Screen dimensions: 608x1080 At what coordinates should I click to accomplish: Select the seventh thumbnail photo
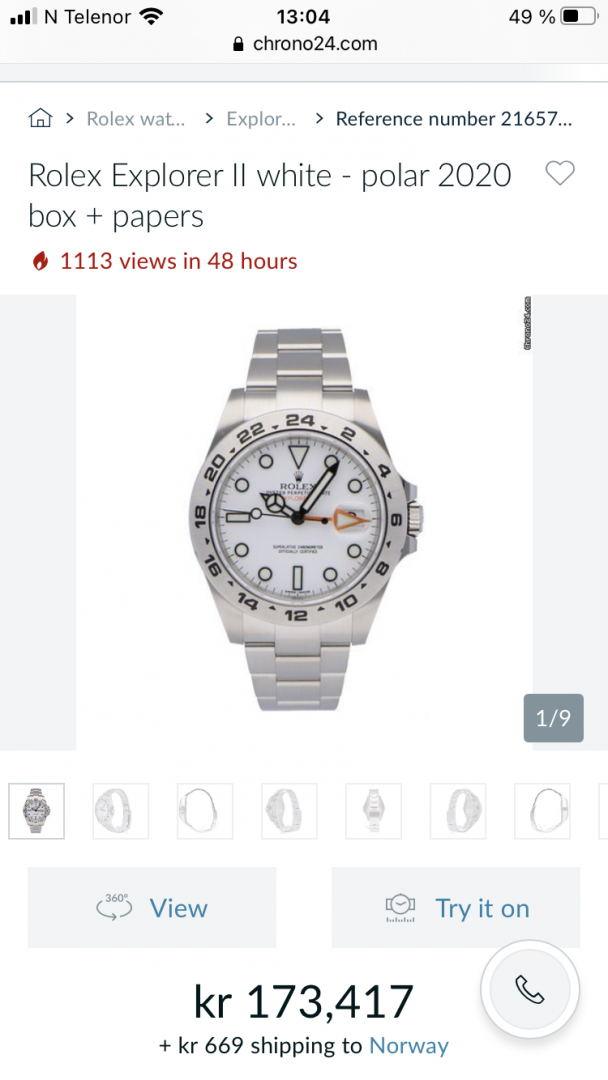click(542, 811)
